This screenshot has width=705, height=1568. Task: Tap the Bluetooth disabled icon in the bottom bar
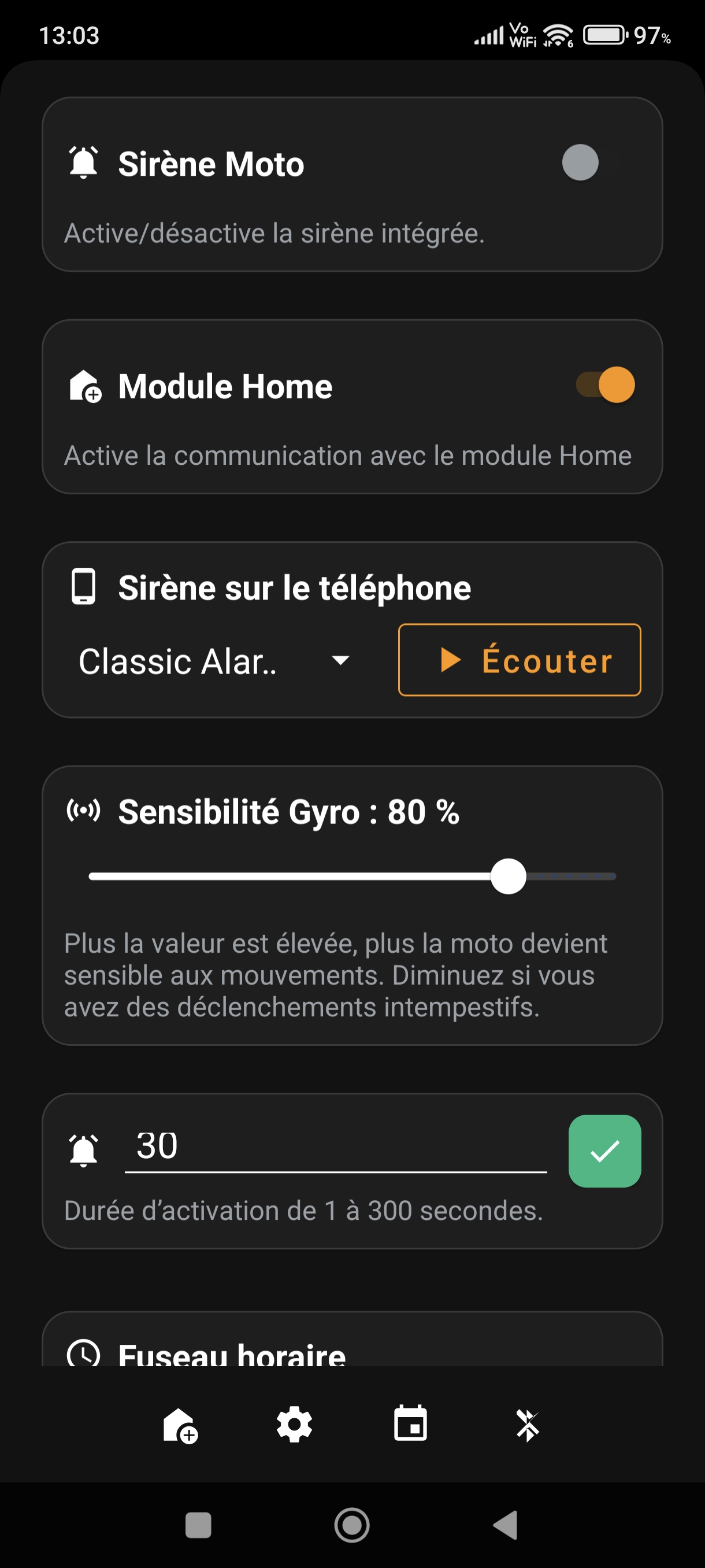click(x=527, y=1425)
